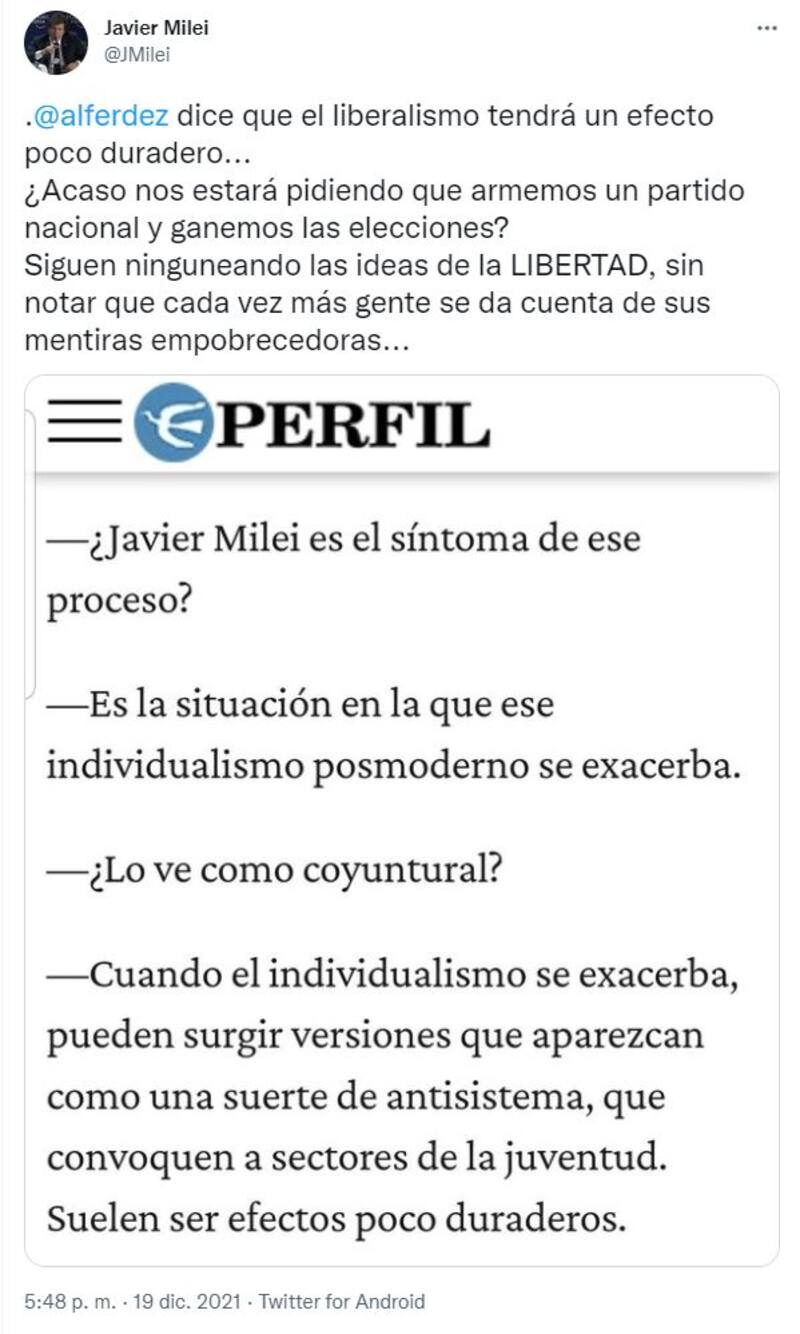Open the attached Perfil screenshot image

coord(400,820)
